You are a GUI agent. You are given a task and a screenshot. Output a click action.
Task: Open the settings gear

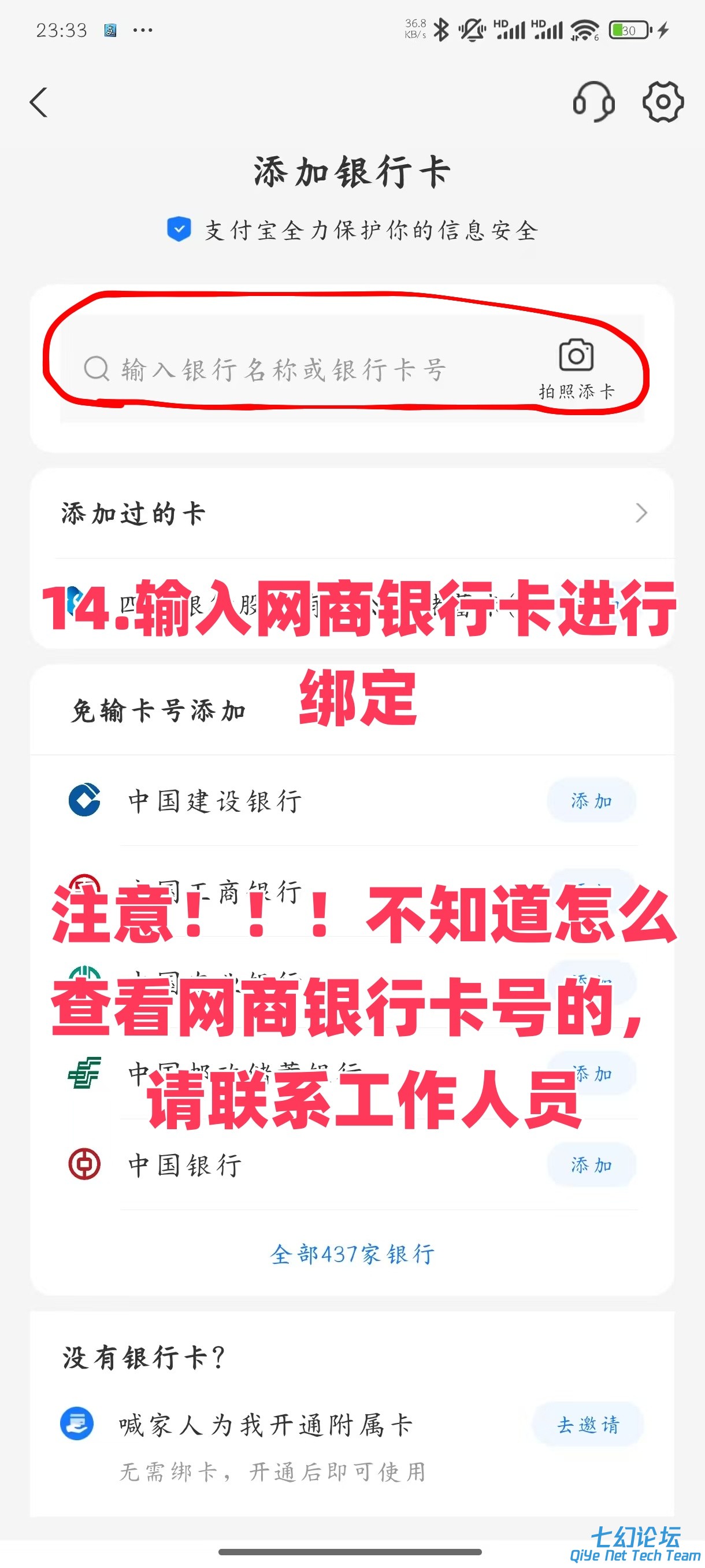pyautogui.click(x=662, y=102)
